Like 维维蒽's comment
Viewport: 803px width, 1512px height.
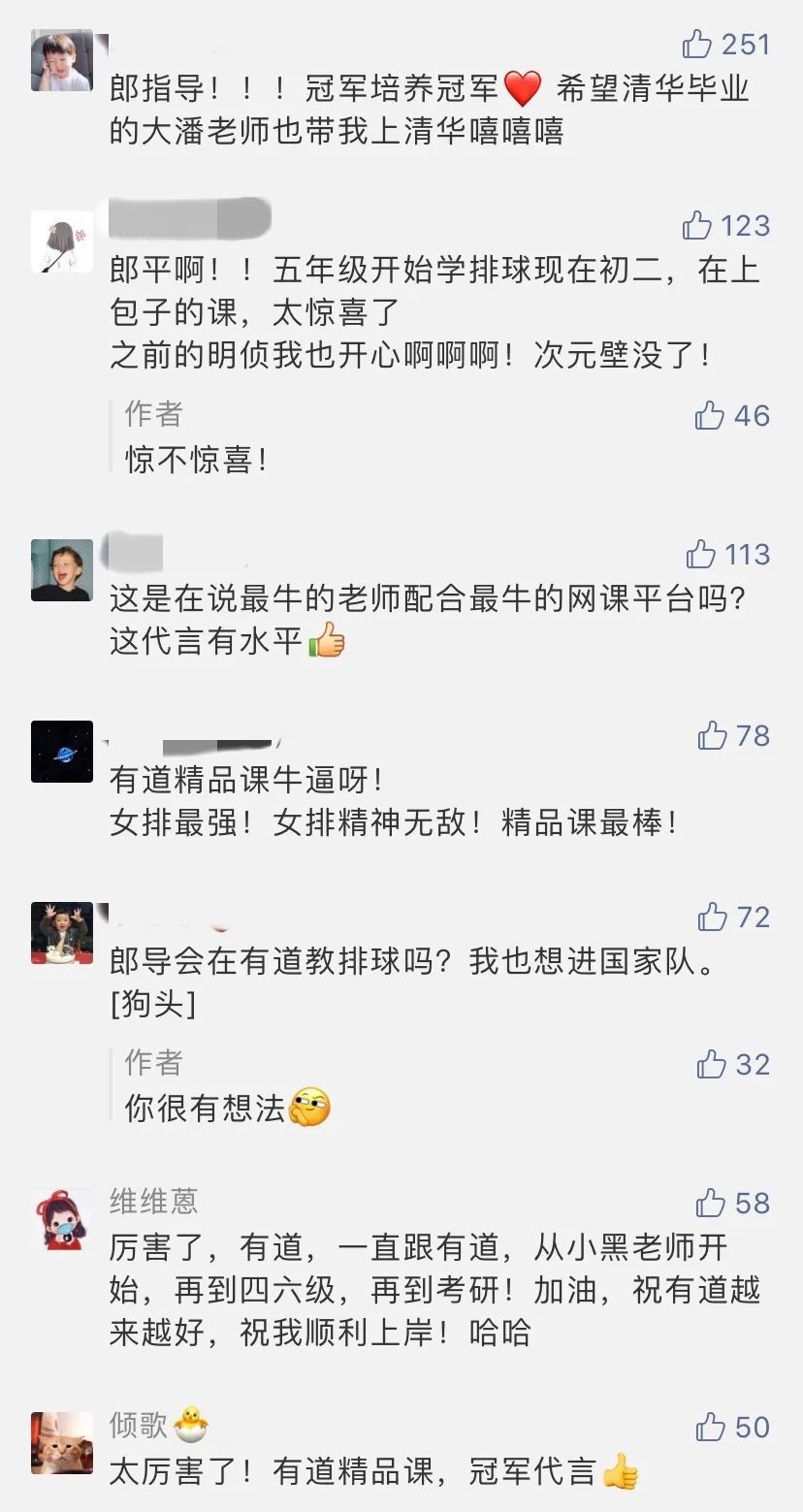coord(711,1204)
